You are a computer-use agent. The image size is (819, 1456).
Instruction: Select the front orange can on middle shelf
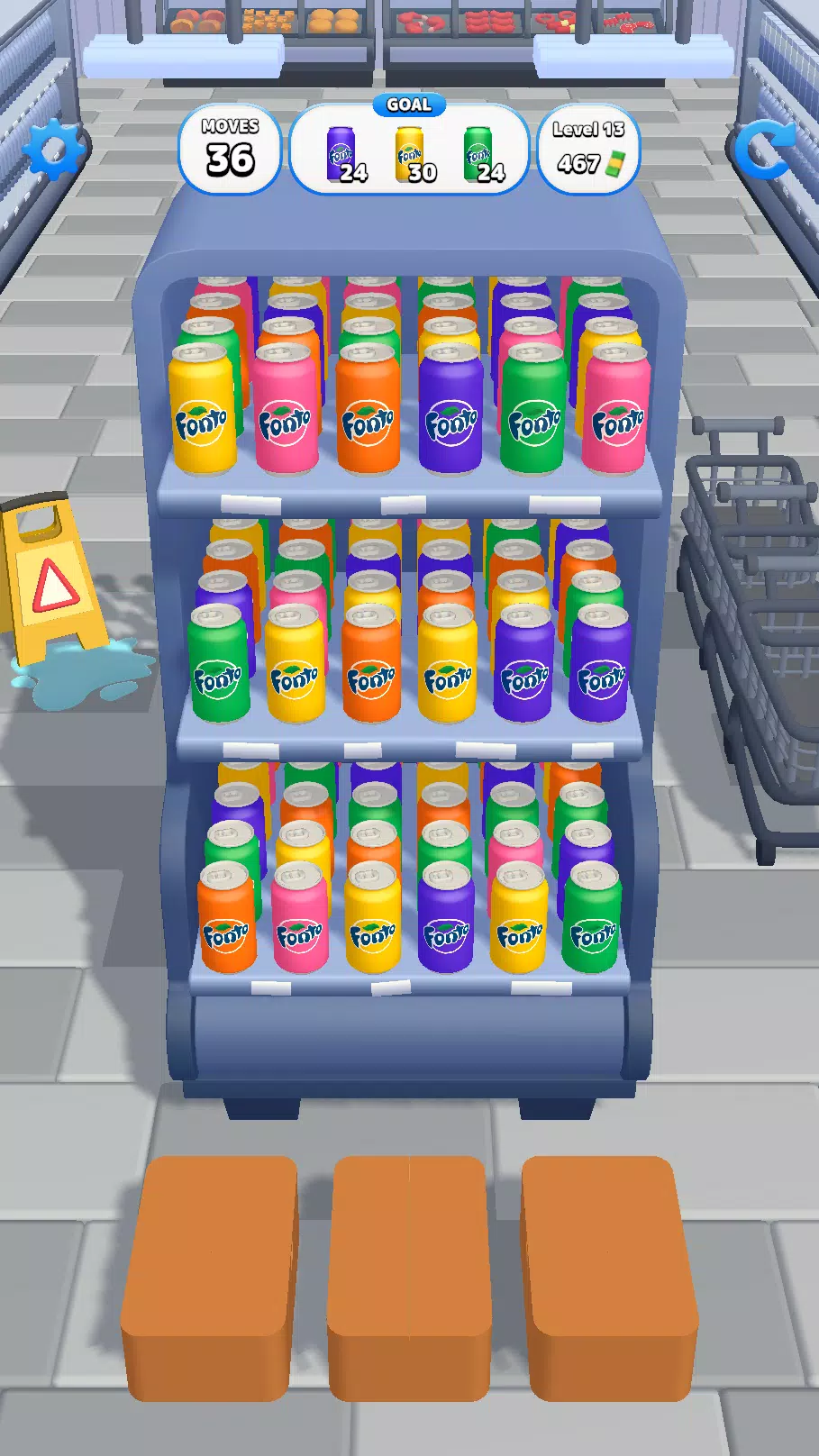point(371,667)
